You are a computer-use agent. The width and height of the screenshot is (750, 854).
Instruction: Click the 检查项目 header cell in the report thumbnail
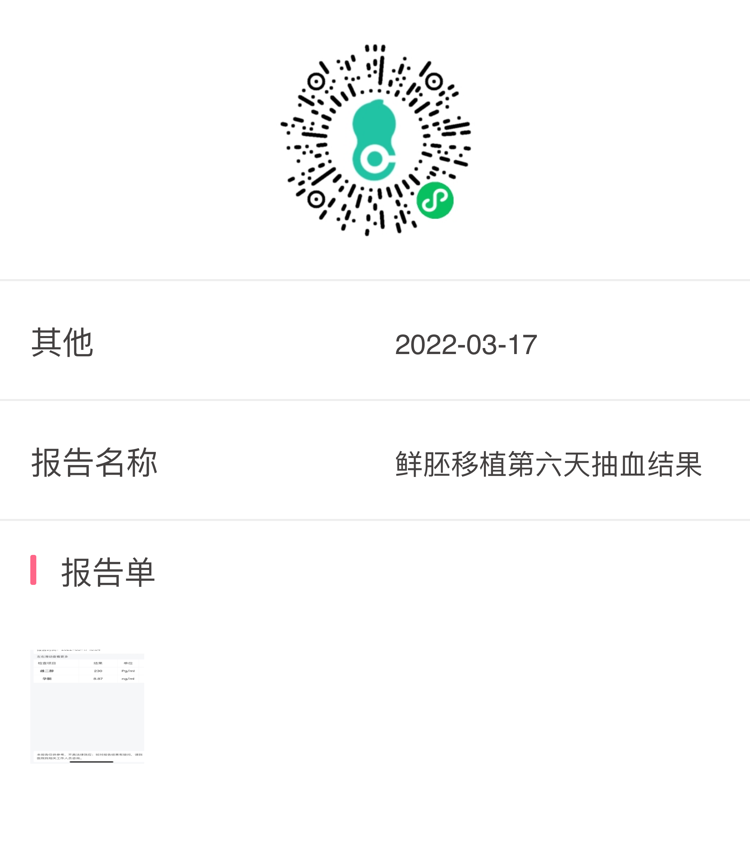pyautogui.click(x=47, y=663)
